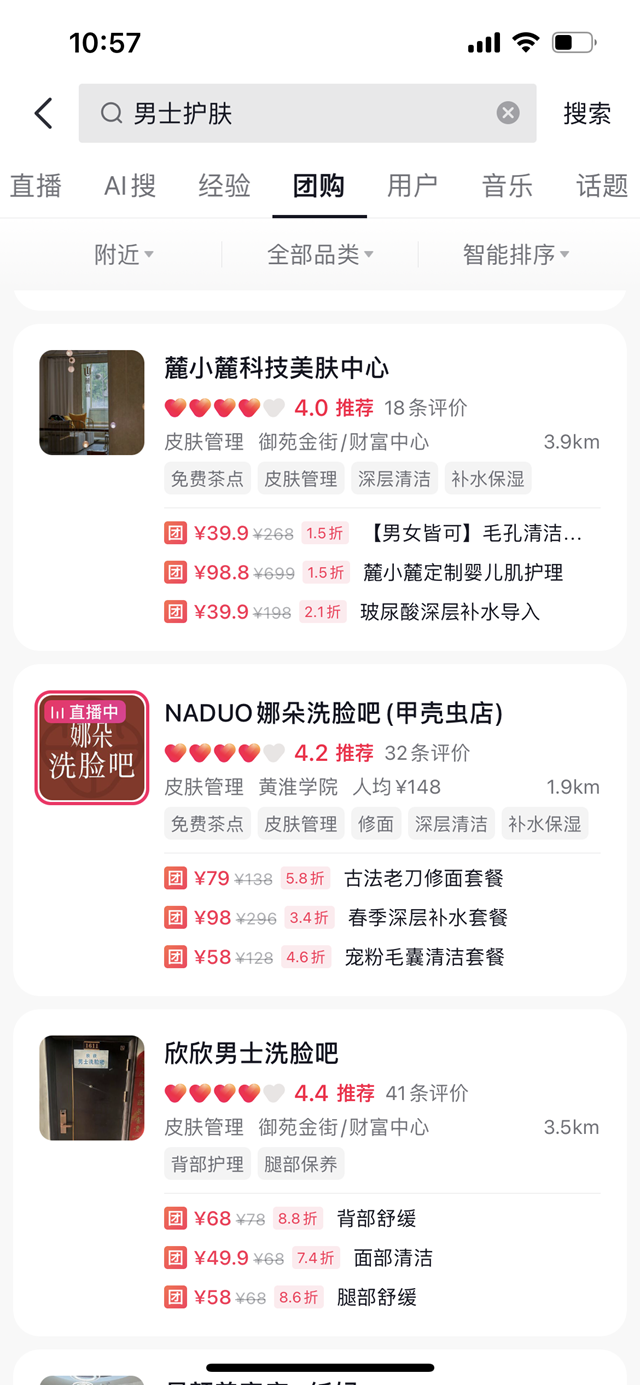Tap the 男士护肤 search field

(300, 113)
